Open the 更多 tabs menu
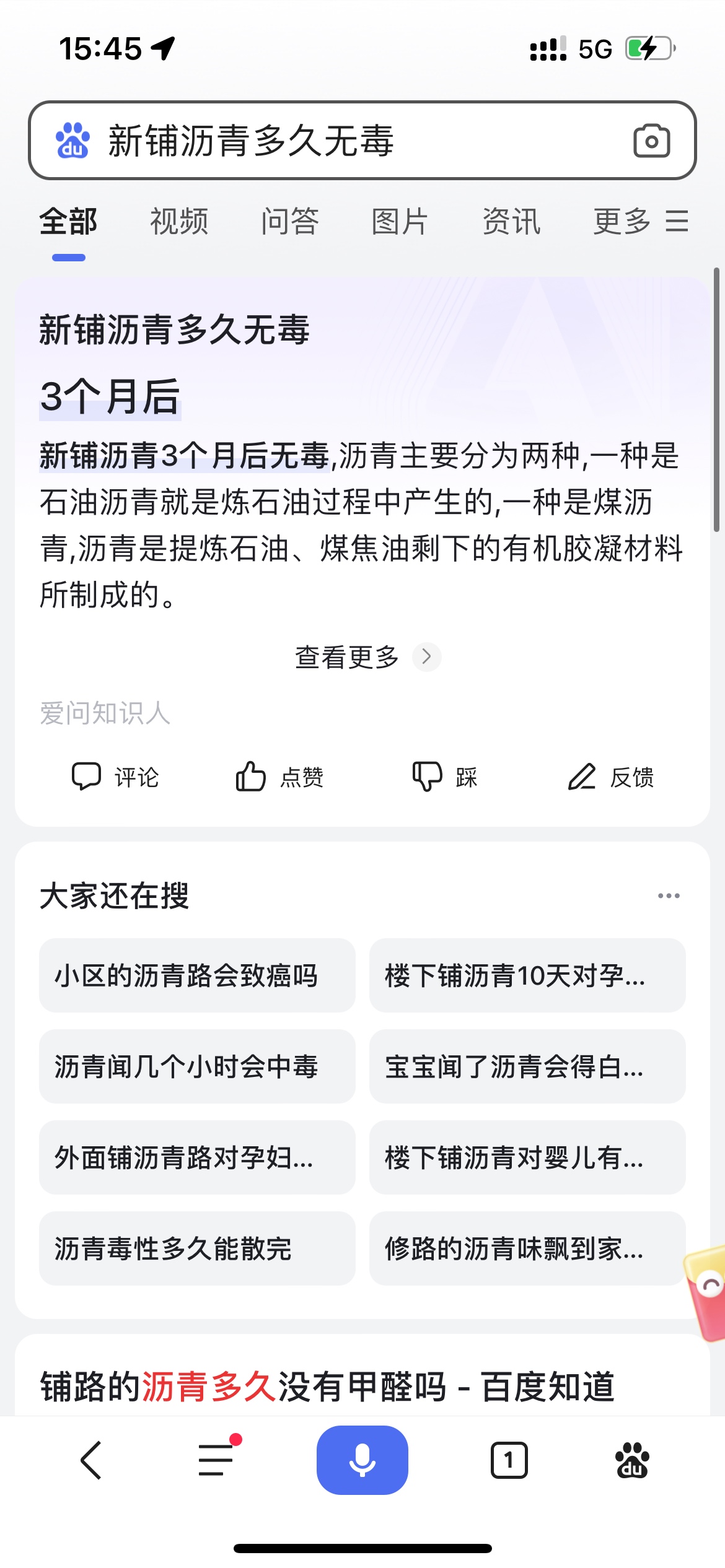The image size is (725, 1568). (x=640, y=222)
